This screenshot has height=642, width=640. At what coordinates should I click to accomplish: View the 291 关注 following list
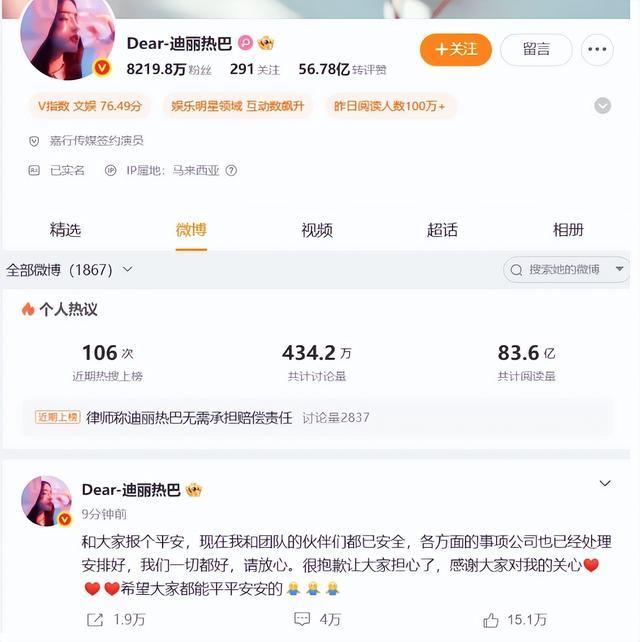click(x=255, y=69)
